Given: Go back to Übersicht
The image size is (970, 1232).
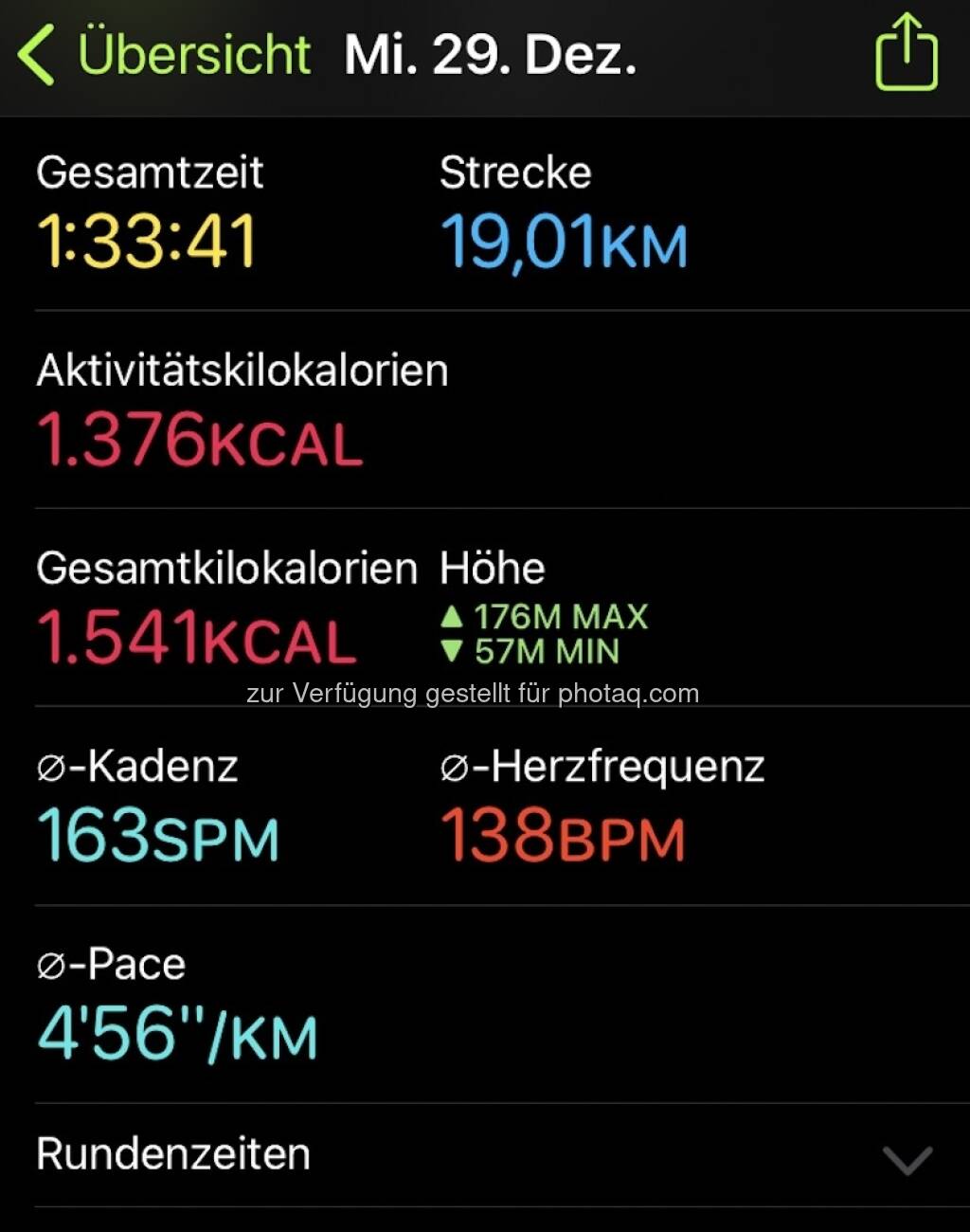Looking at the screenshot, I should 161,54.
